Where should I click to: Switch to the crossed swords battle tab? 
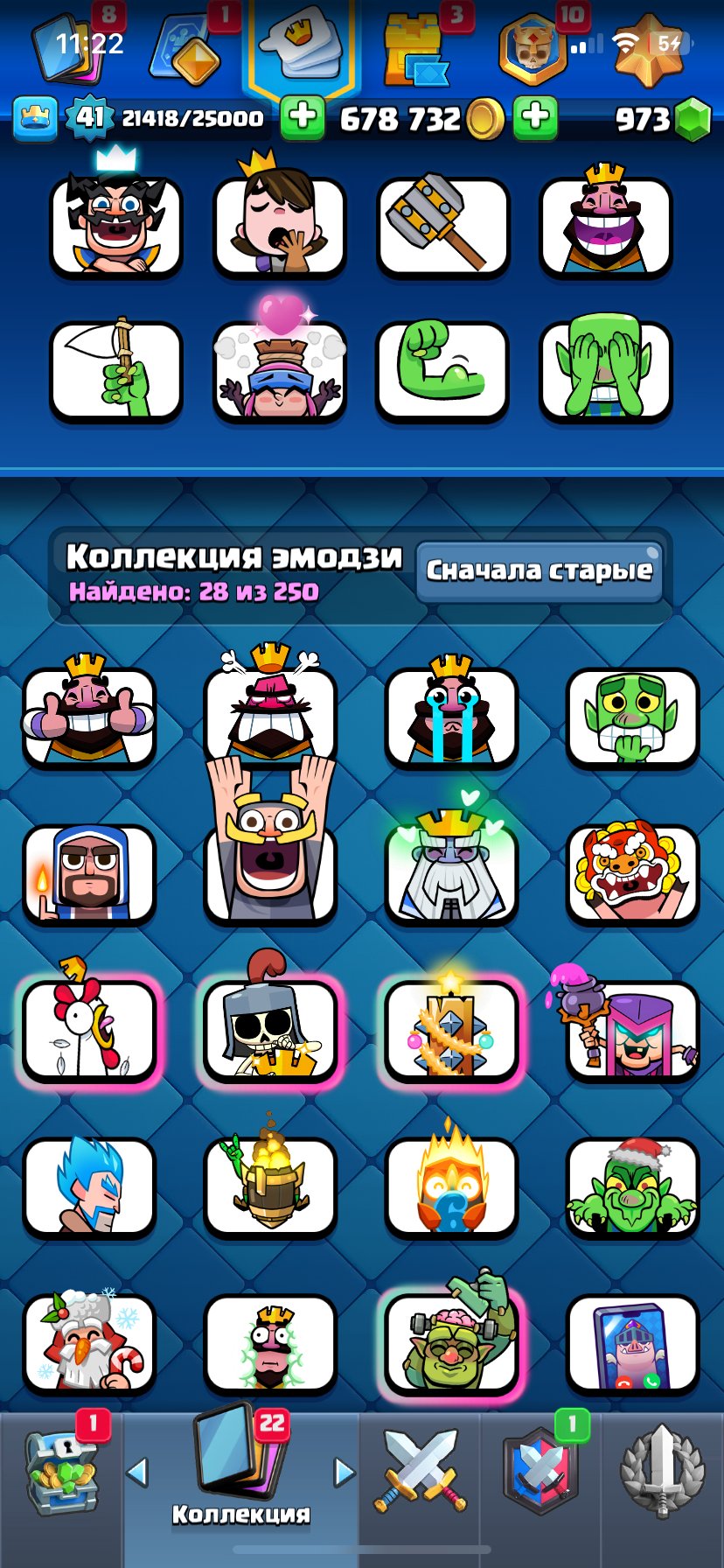[421, 1472]
